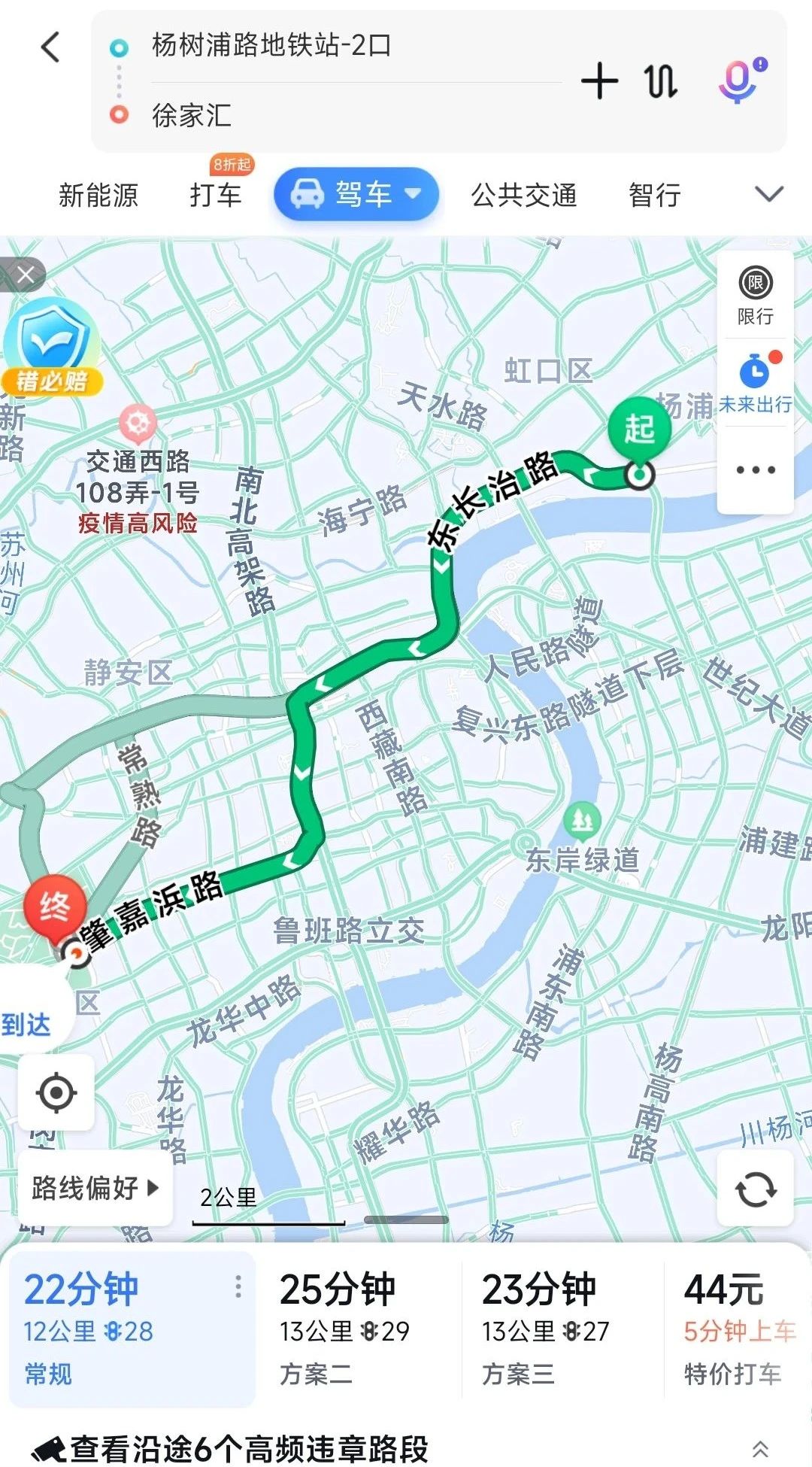Refresh the route results
The image size is (812, 1467).
(756, 1189)
